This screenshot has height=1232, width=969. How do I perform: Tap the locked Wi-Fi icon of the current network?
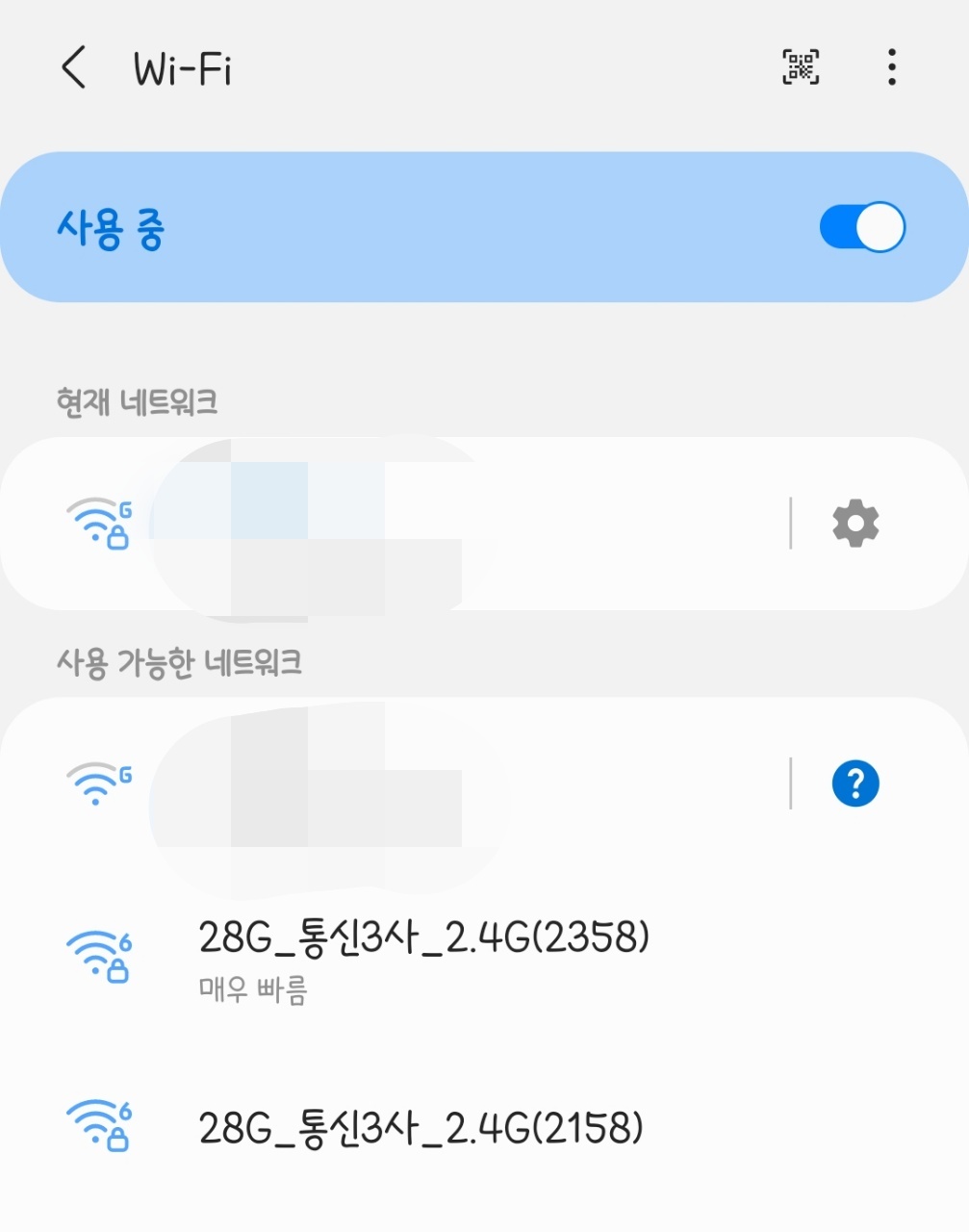(x=94, y=523)
